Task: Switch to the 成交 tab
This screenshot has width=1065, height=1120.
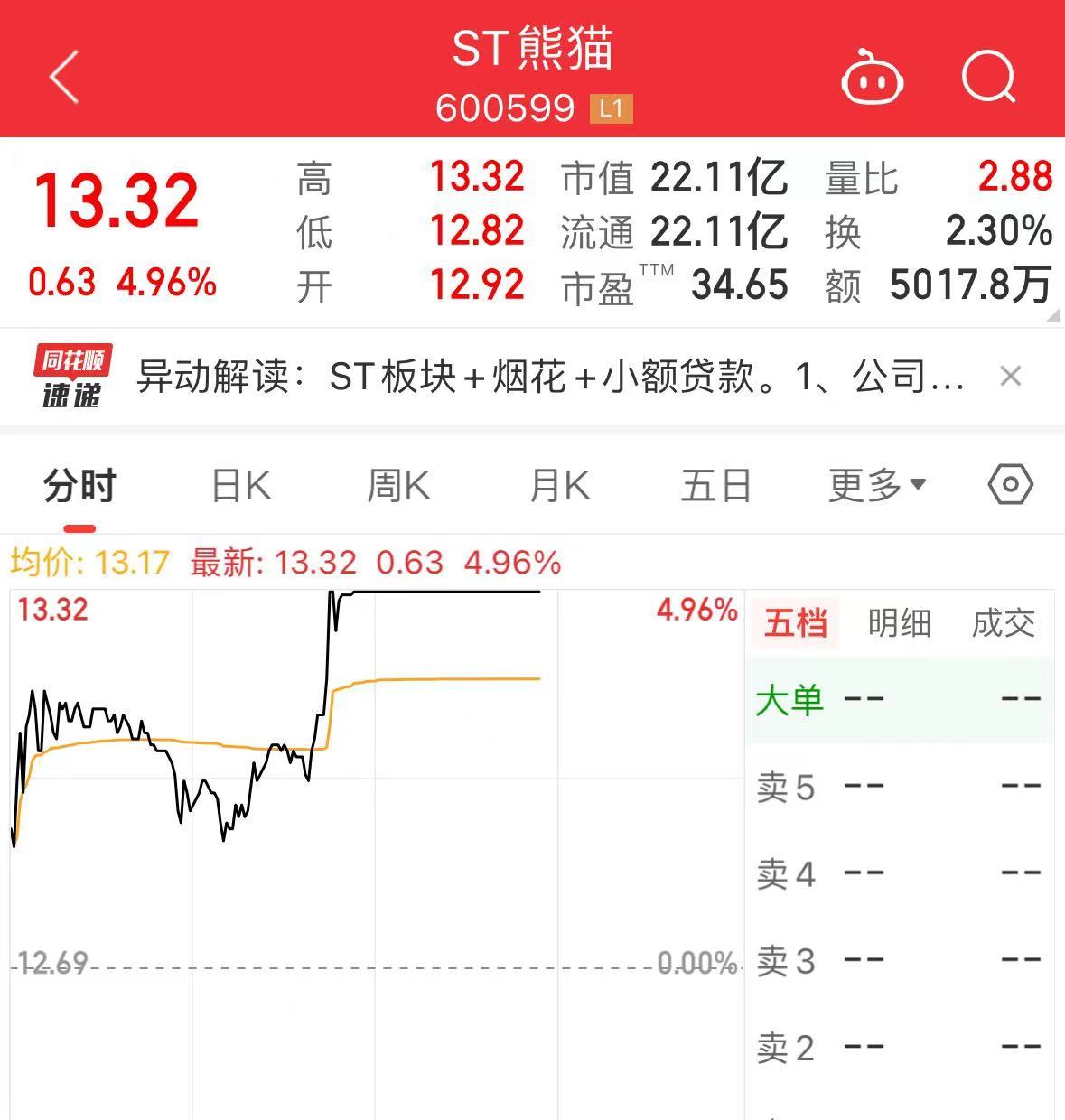Action: pyautogui.click(x=1002, y=623)
